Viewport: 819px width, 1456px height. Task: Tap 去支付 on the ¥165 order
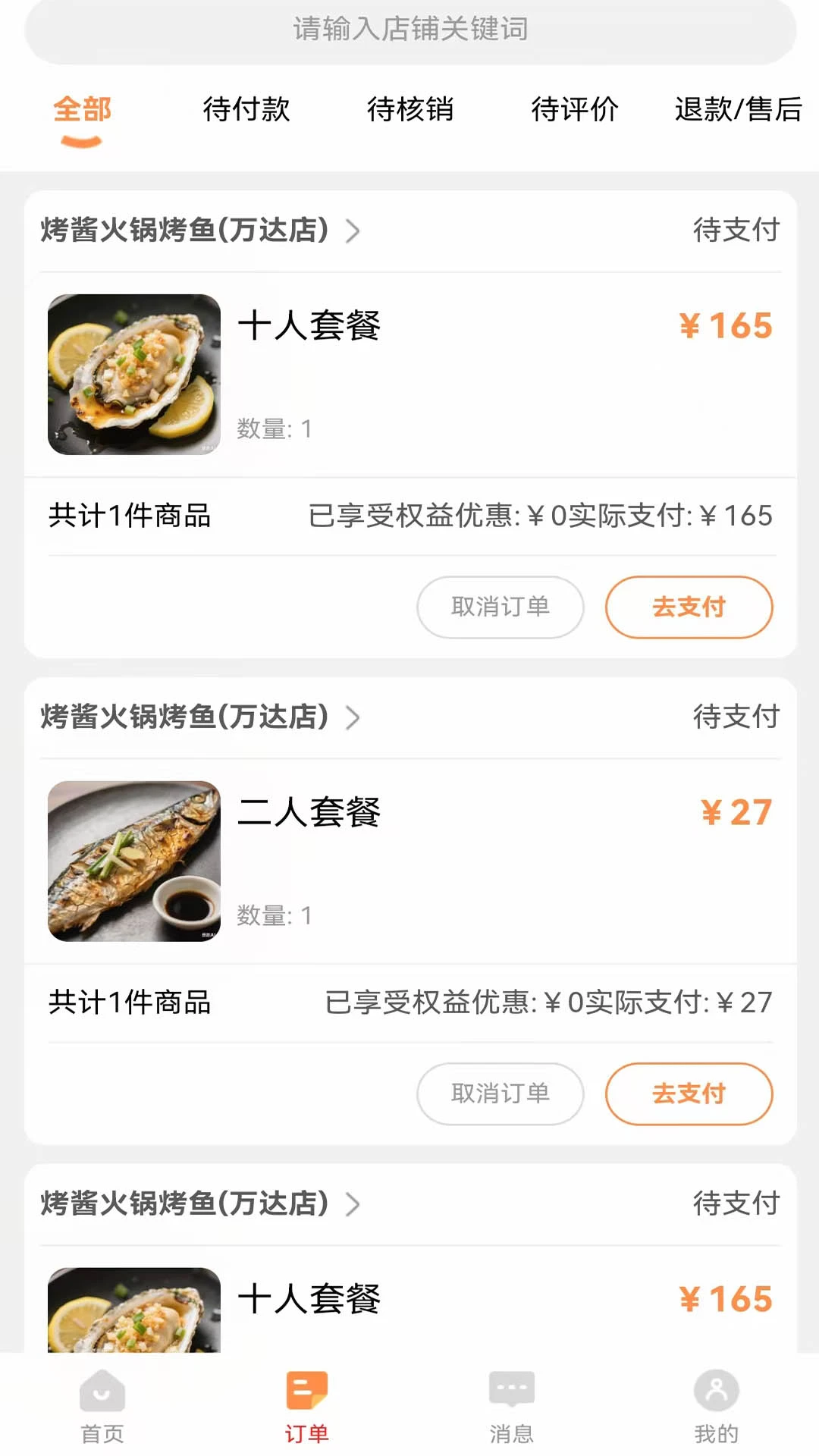688,607
